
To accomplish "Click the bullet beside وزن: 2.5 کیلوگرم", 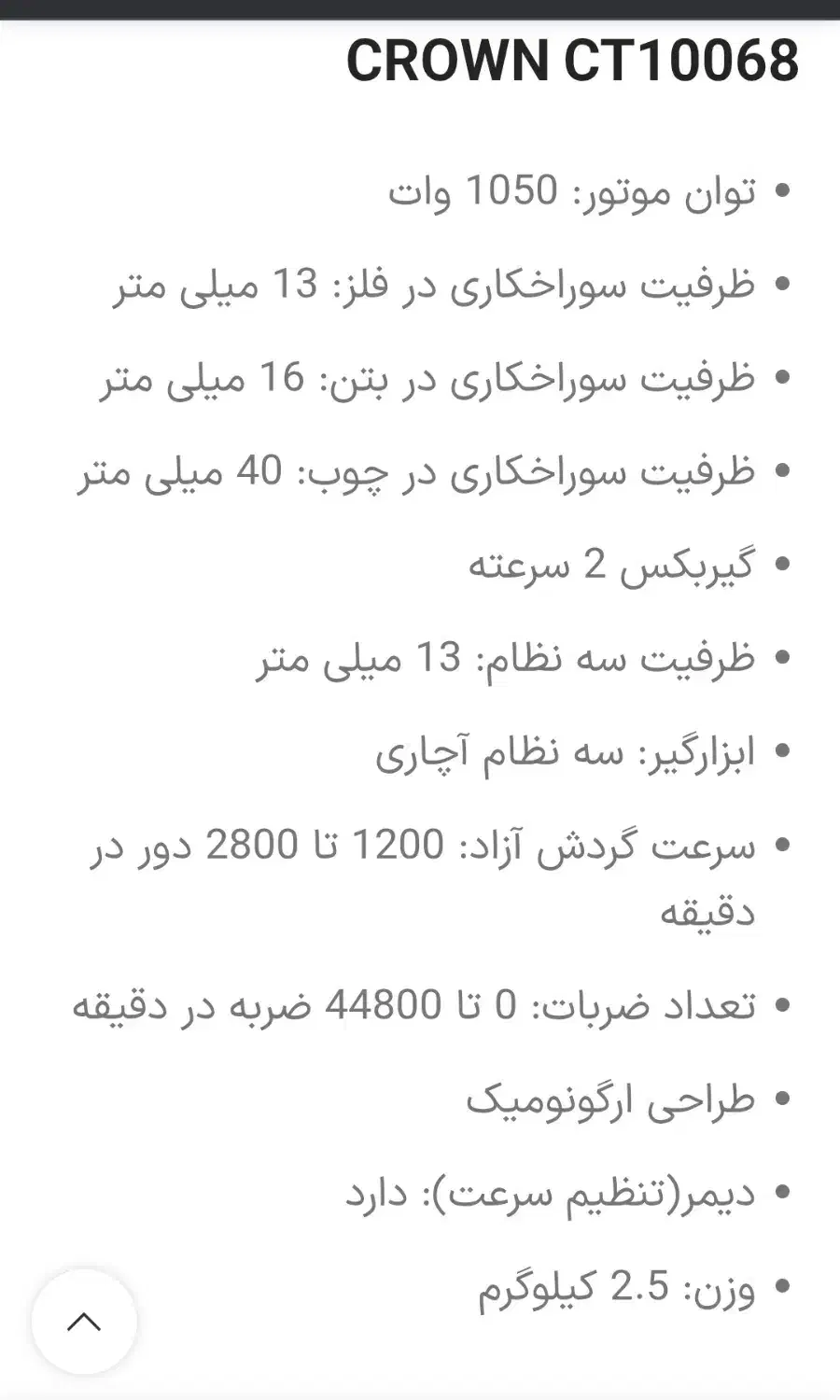I will 784,1285.
